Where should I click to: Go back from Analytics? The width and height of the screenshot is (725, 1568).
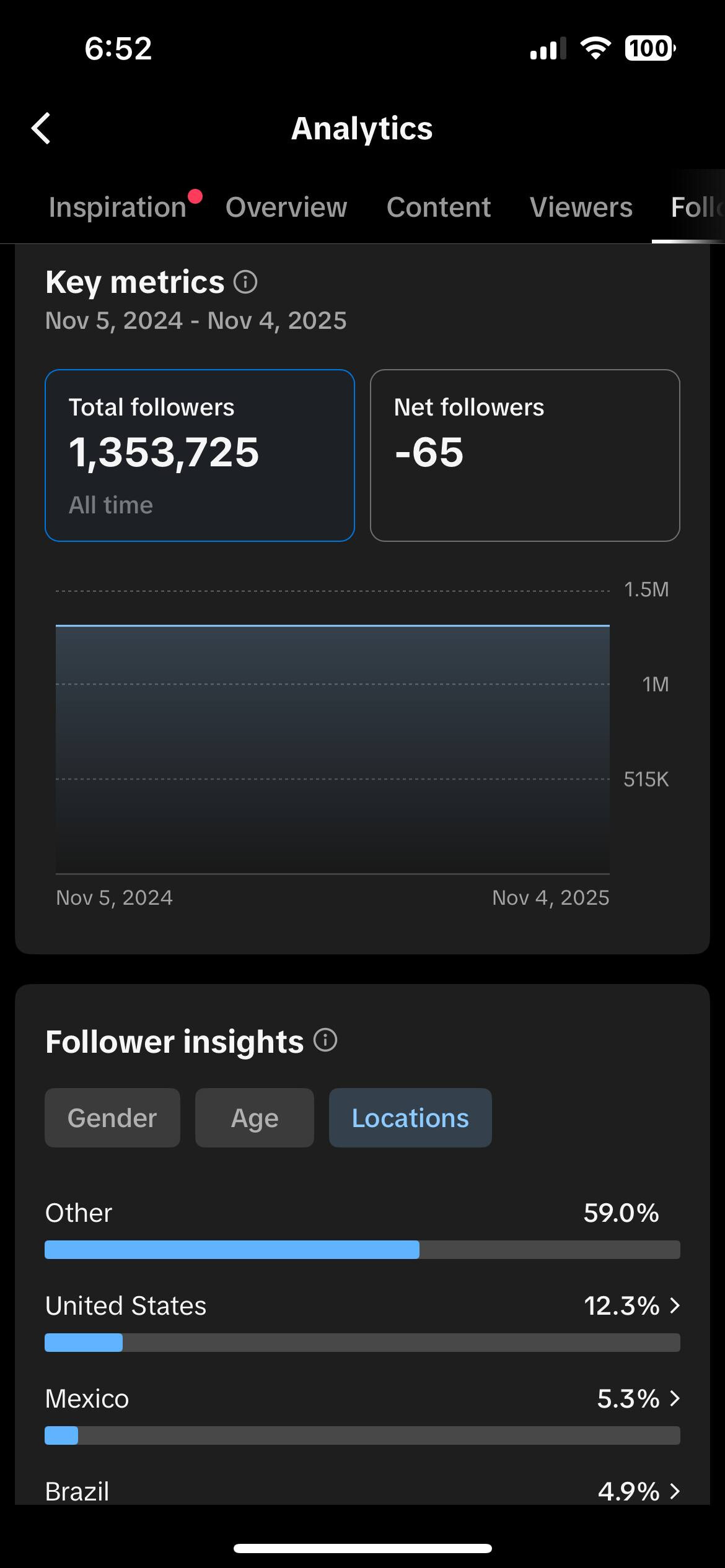(42, 129)
